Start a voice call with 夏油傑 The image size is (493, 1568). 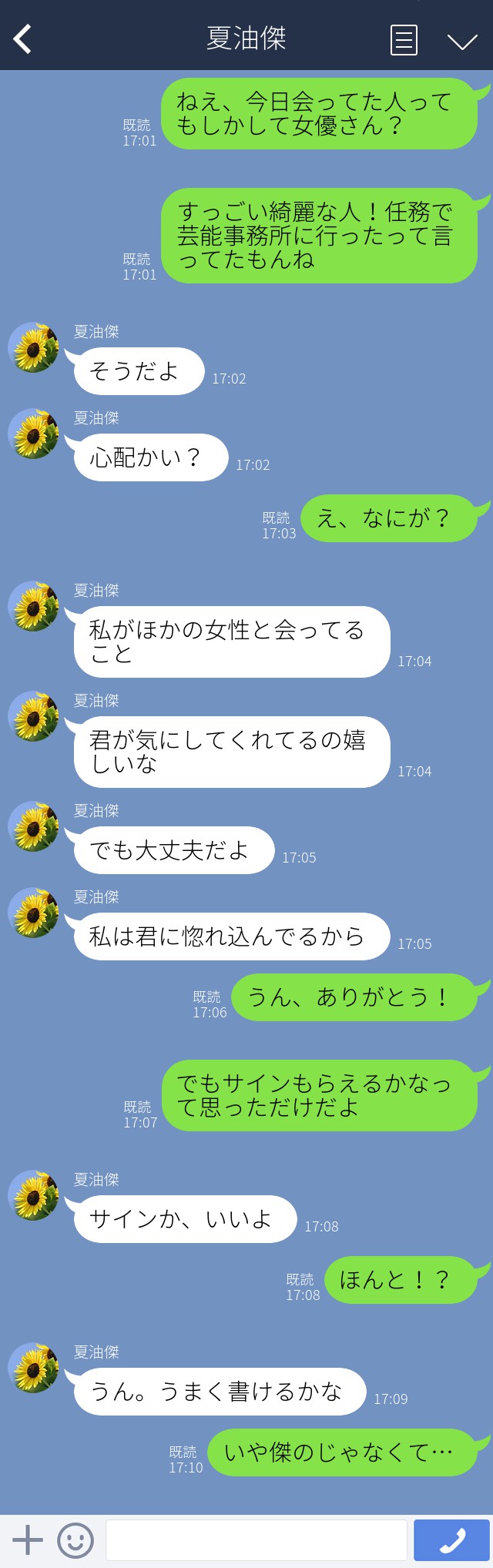coord(452,1540)
